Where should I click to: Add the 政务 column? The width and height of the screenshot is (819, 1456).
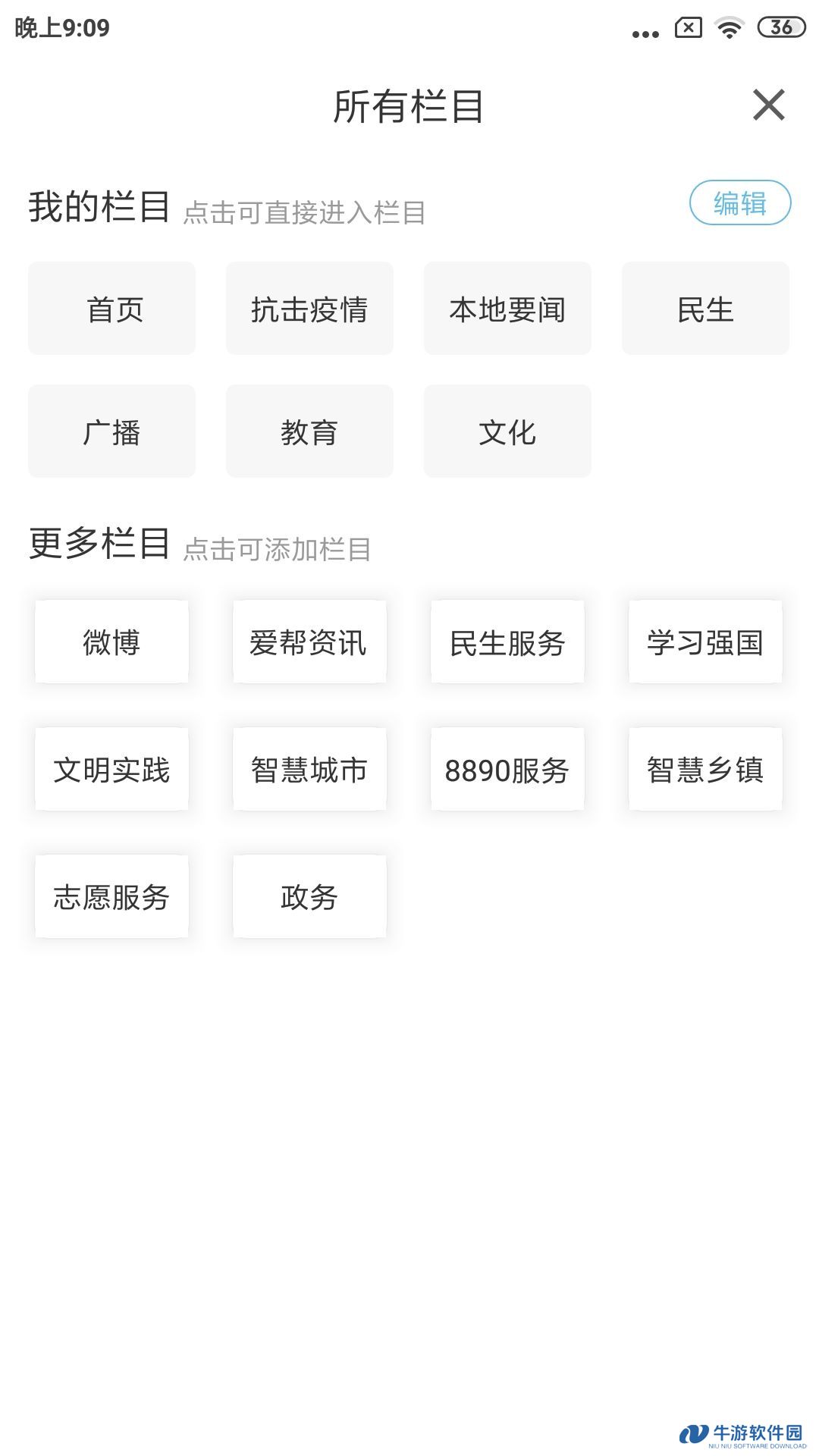tap(309, 897)
